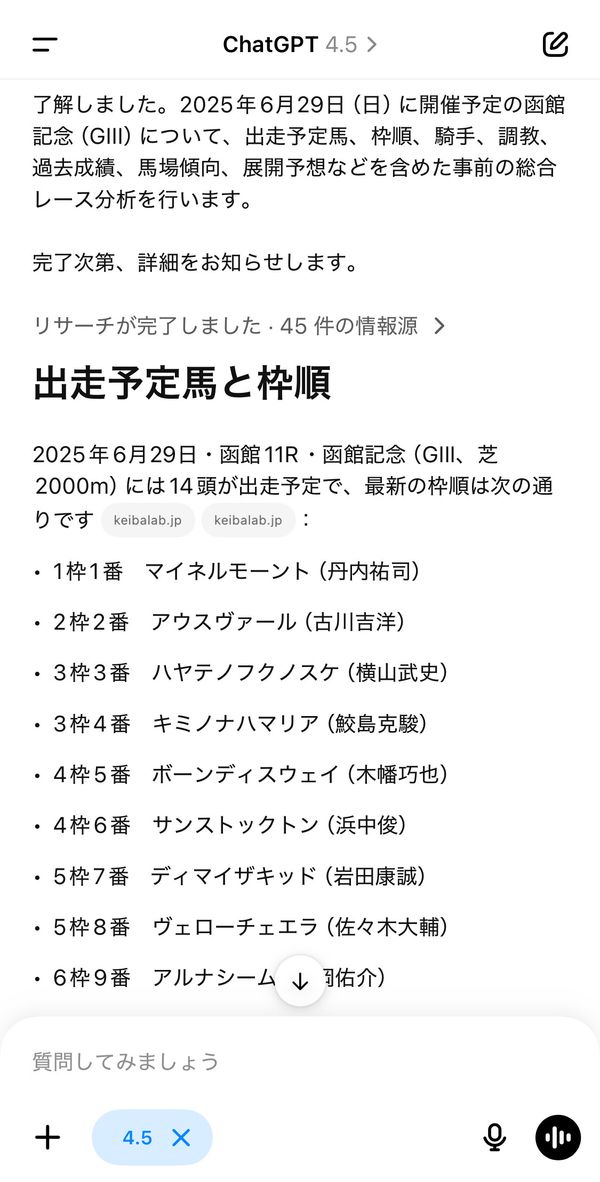Start a new chat

pos(556,44)
